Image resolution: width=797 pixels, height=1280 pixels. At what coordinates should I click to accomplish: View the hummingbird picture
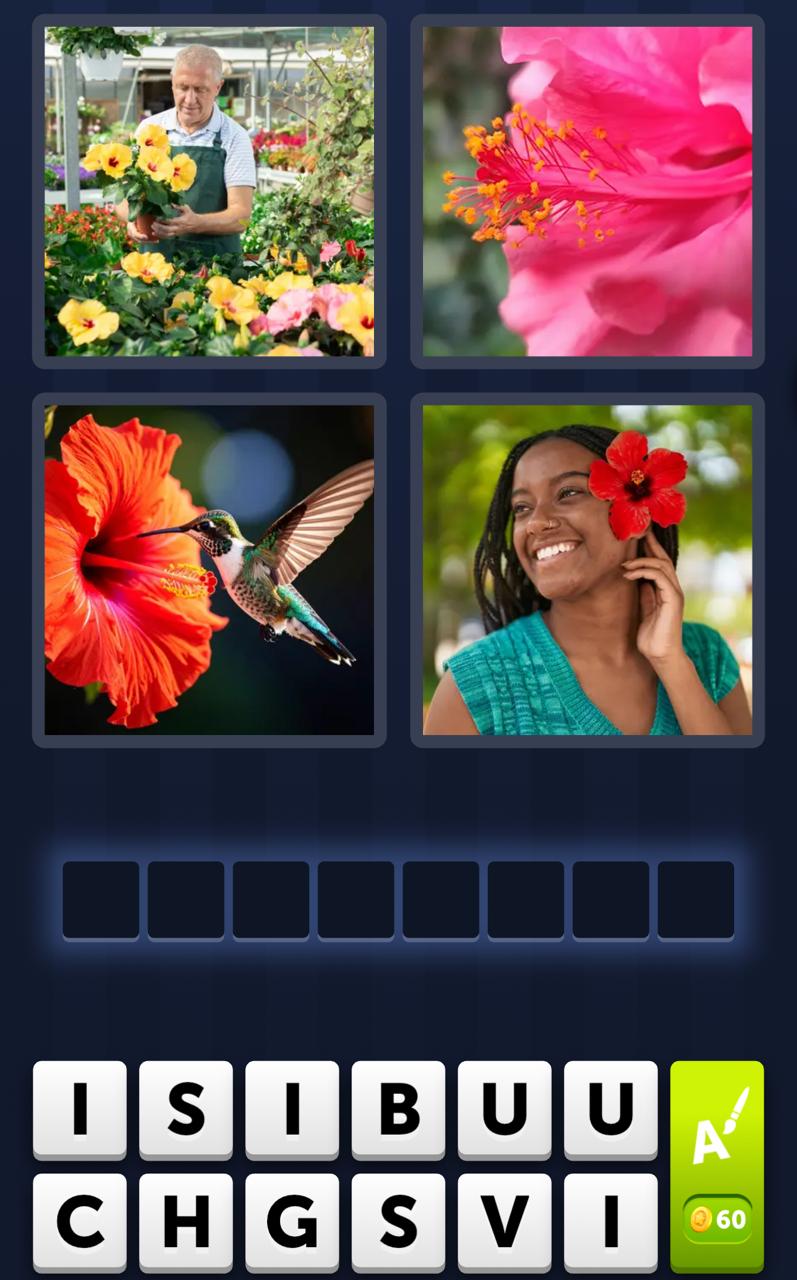click(209, 570)
